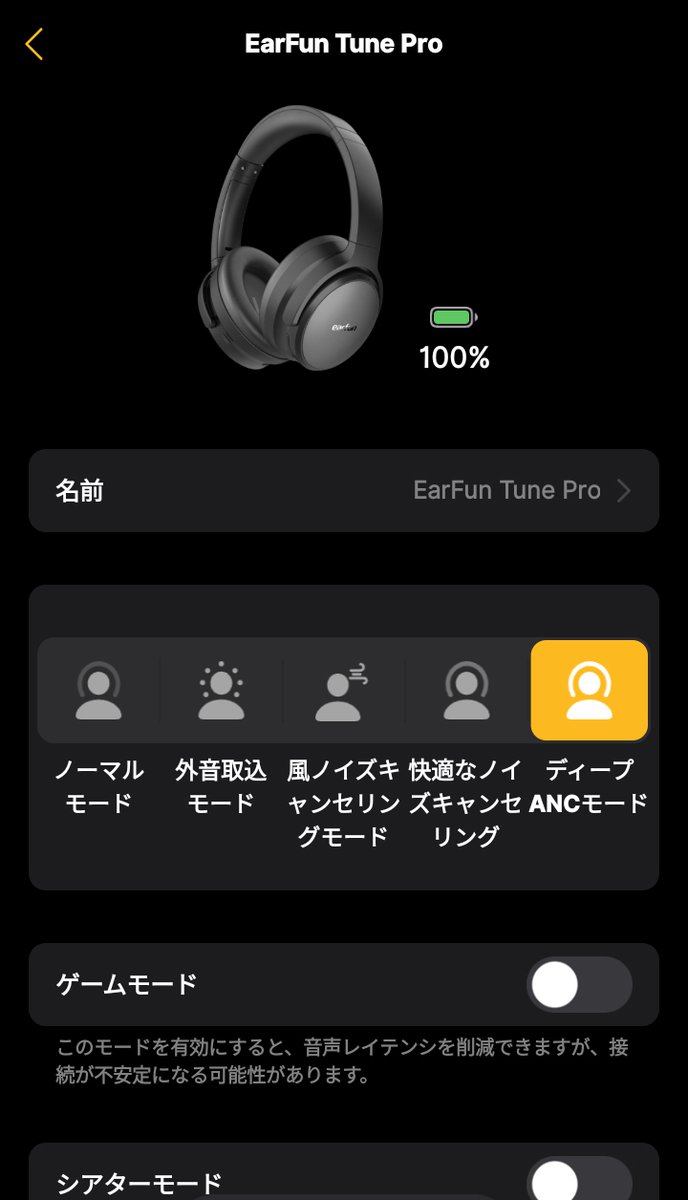Switch to 外音取込モード
Viewport: 688px width, 1200px height.
(221, 691)
